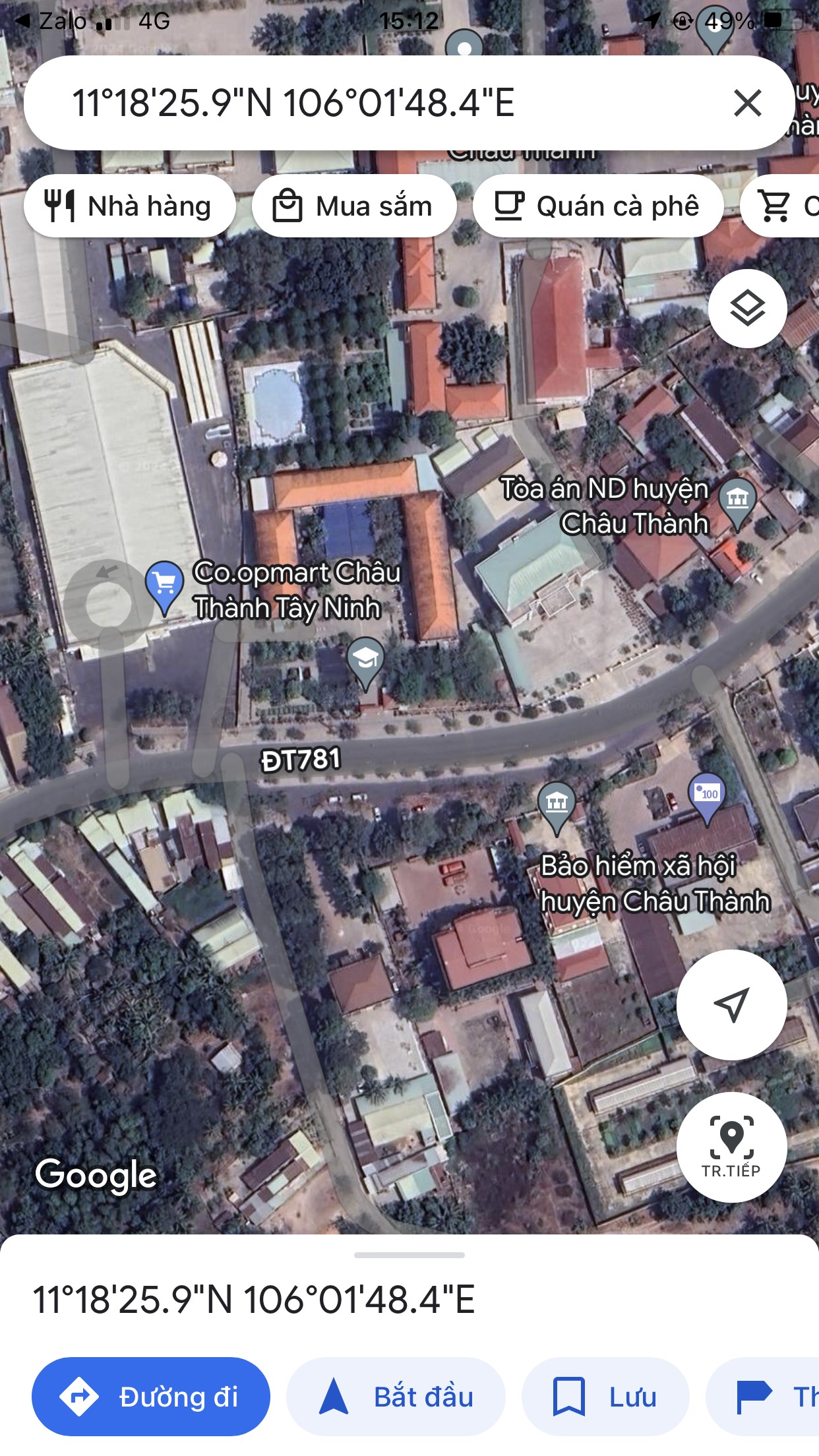Center map on my location
Image resolution: width=819 pixels, height=1456 pixels.
coord(731,1004)
